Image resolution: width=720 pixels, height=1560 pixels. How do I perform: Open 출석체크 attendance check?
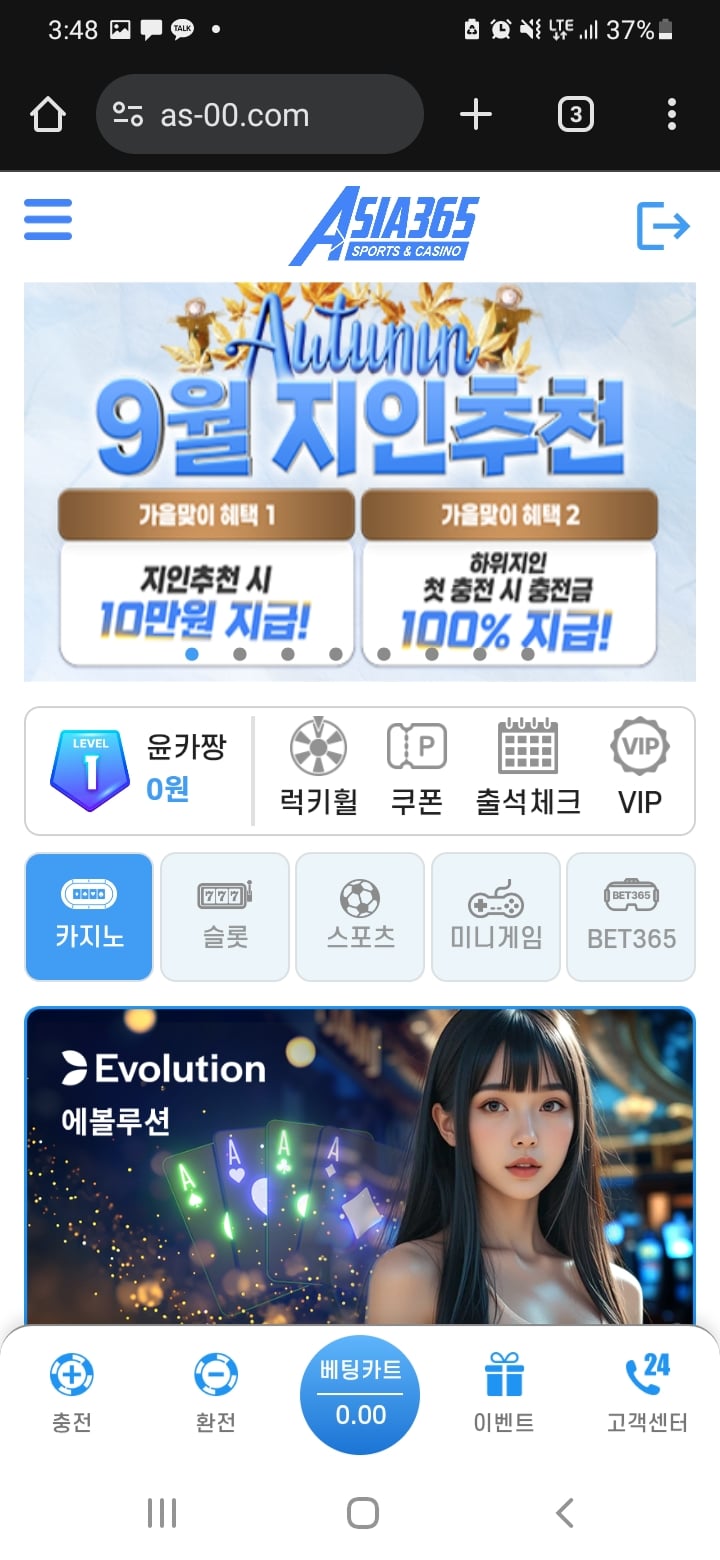pyautogui.click(x=527, y=768)
